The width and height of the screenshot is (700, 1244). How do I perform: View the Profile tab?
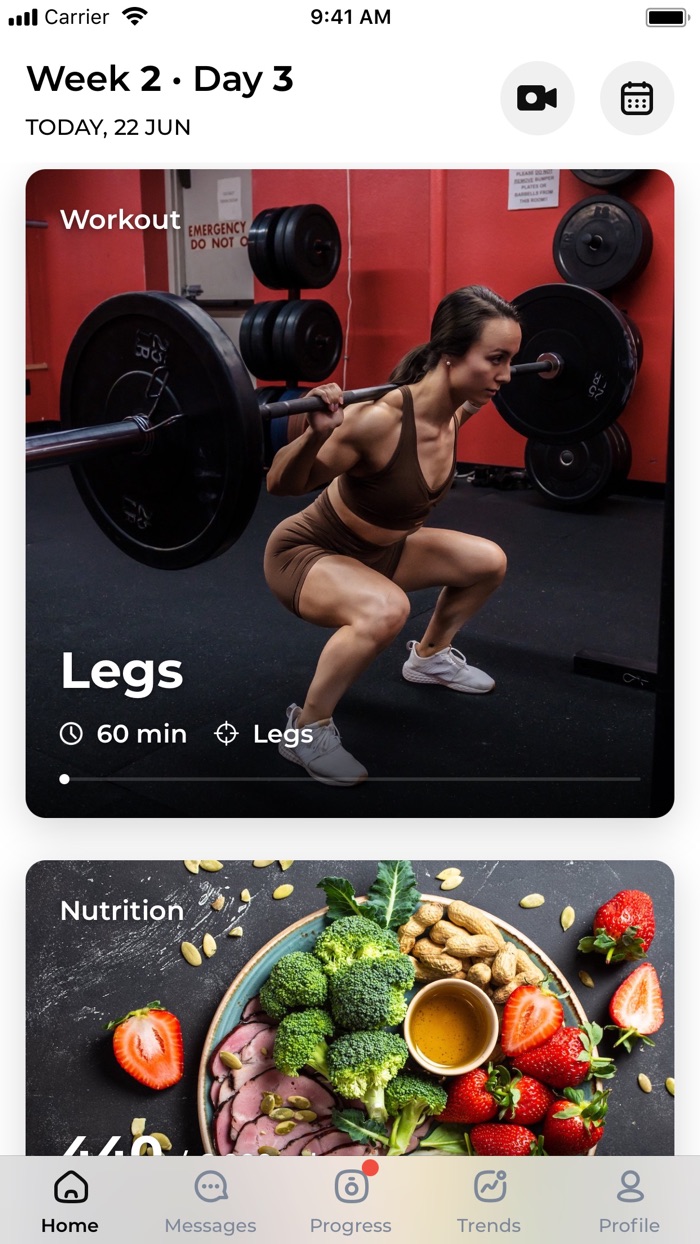629,1201
